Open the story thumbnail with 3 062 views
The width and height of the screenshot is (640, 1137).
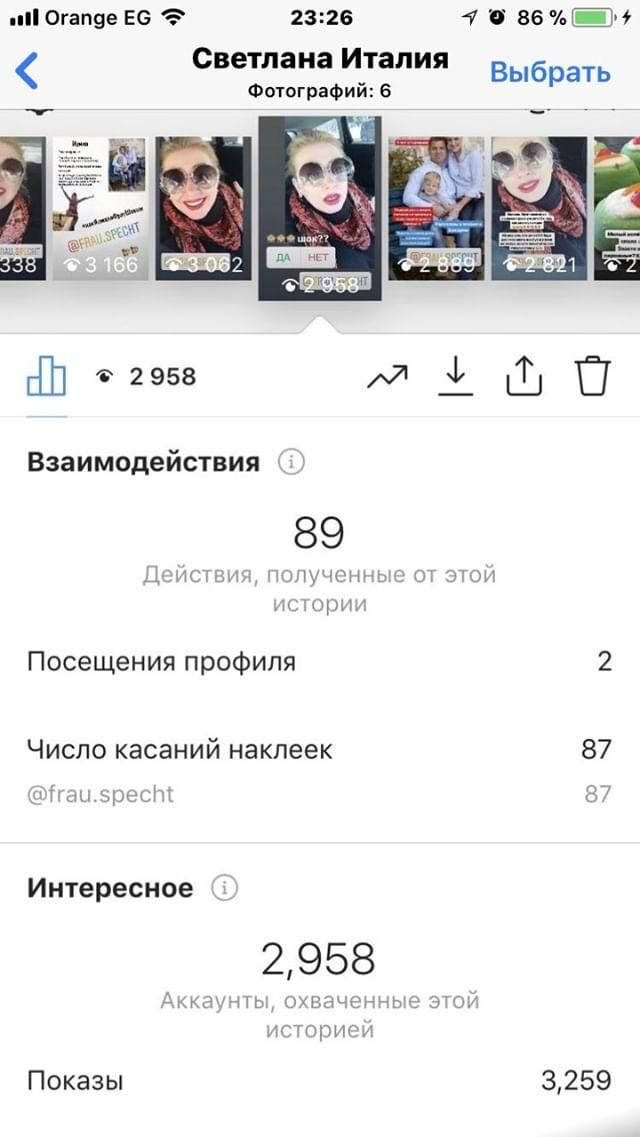pyautogui.click(x=204, y=208)
